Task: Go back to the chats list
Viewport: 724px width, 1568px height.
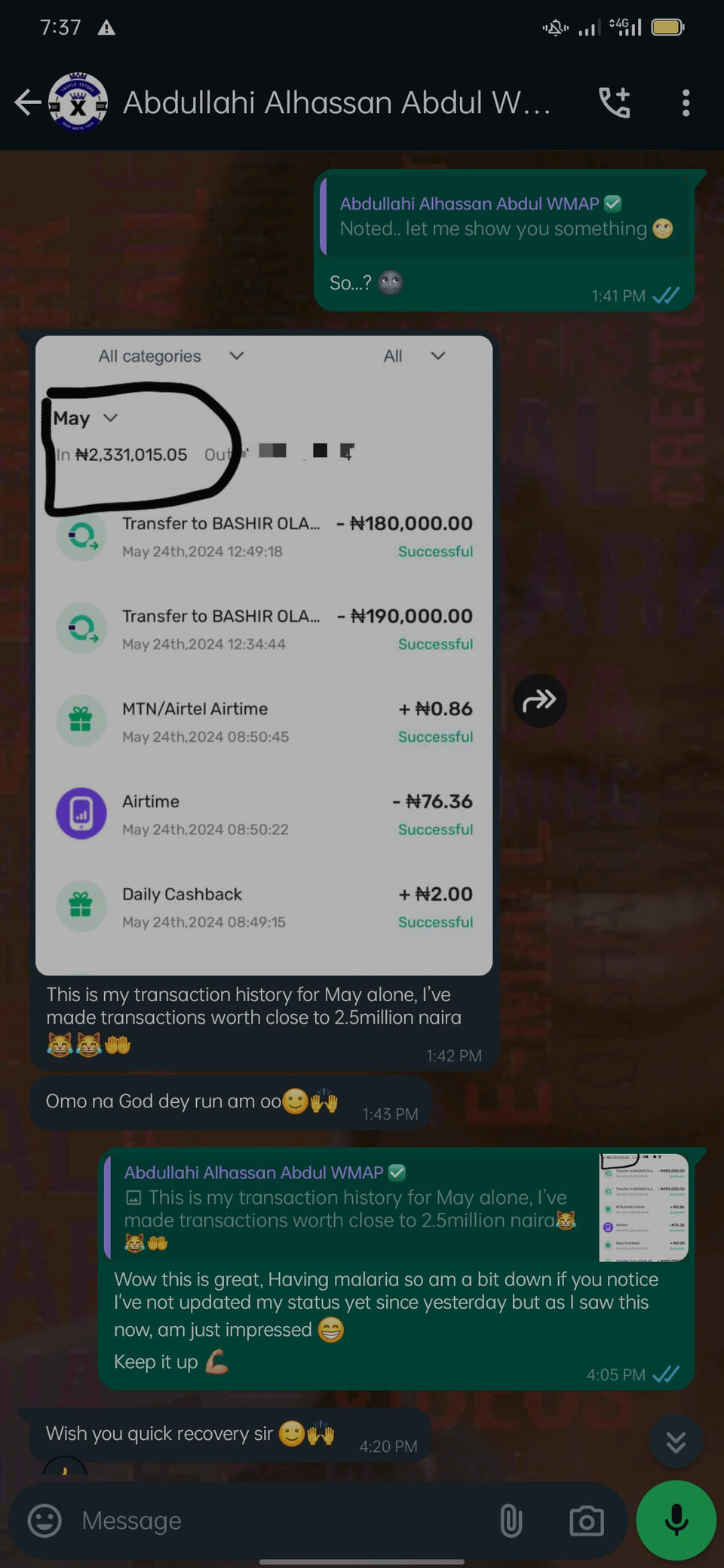Action: click(x=27, y=103)
